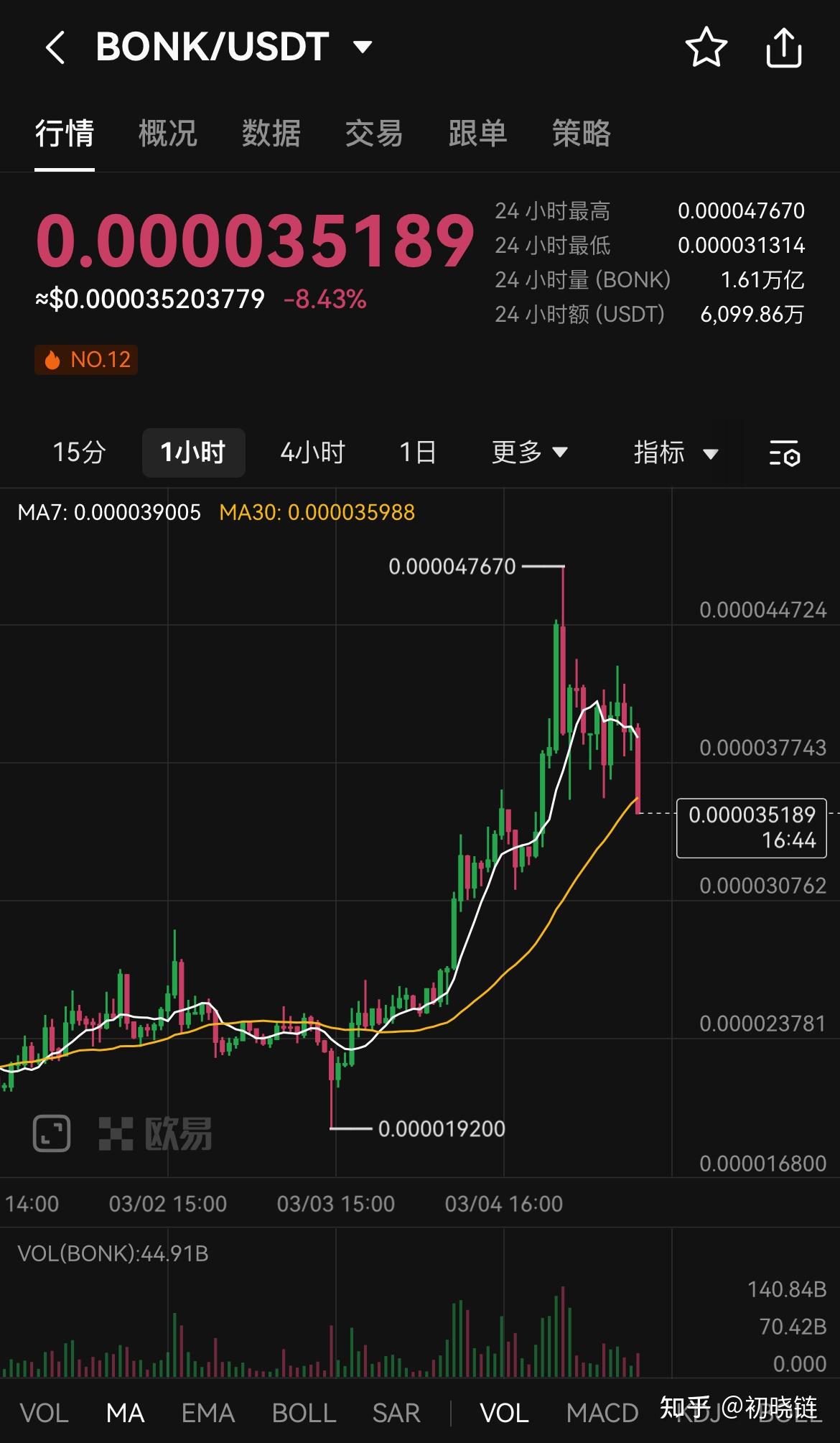Open the BONK/USDT pair dropdown
The image size is (840, 1443).
[363, 47]
